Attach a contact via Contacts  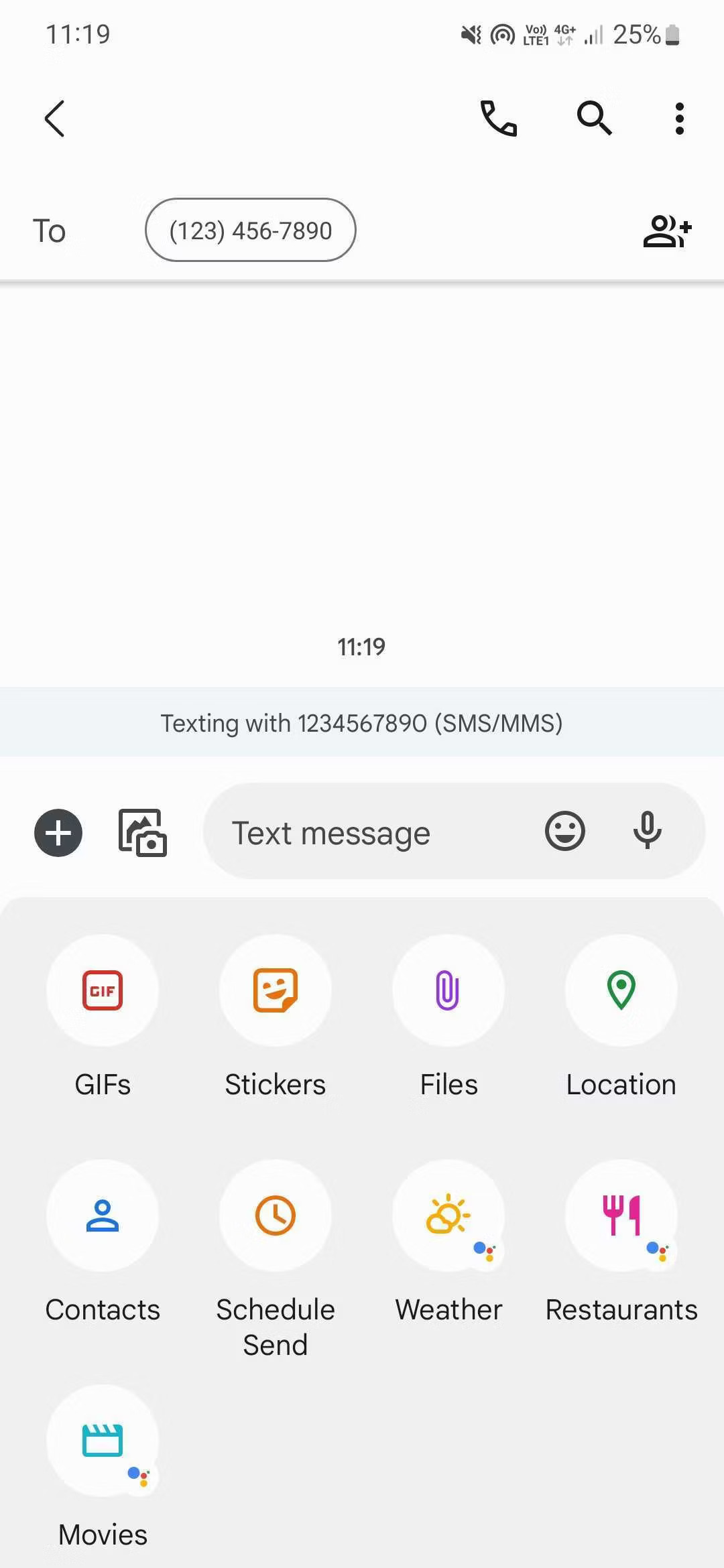[103, 1216]
